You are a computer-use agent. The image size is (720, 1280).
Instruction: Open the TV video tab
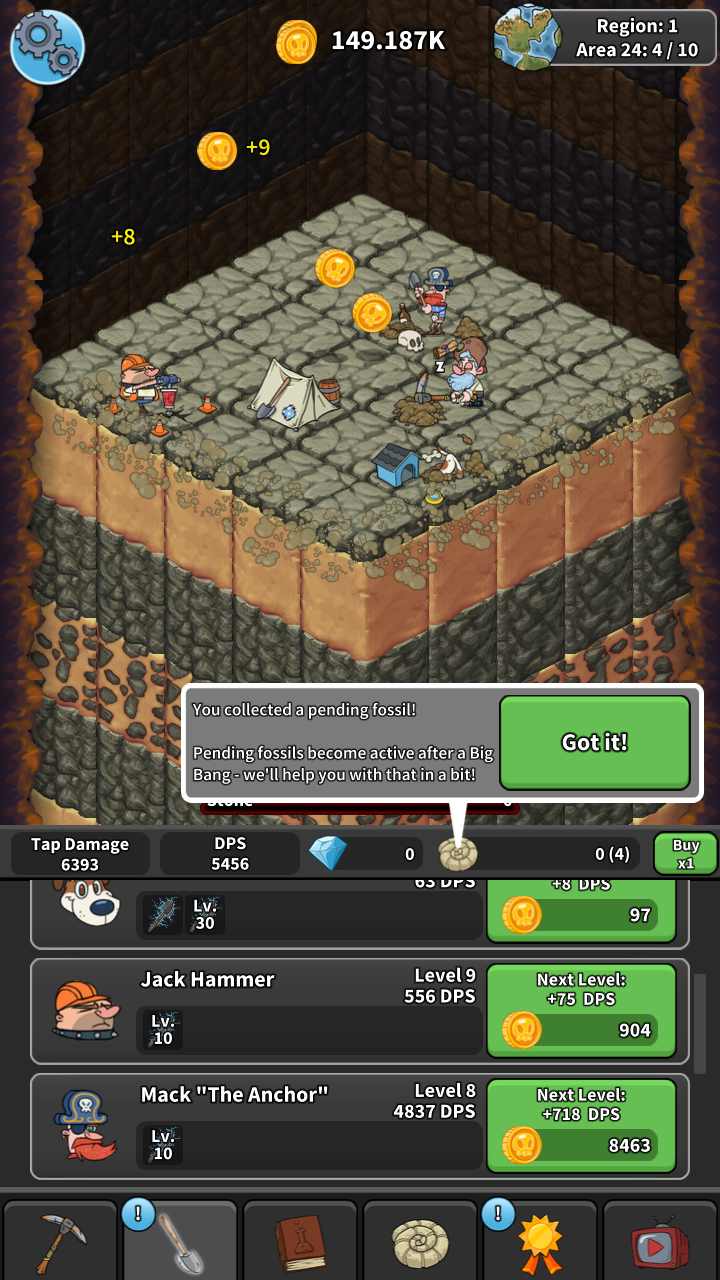pos(659,1241)
